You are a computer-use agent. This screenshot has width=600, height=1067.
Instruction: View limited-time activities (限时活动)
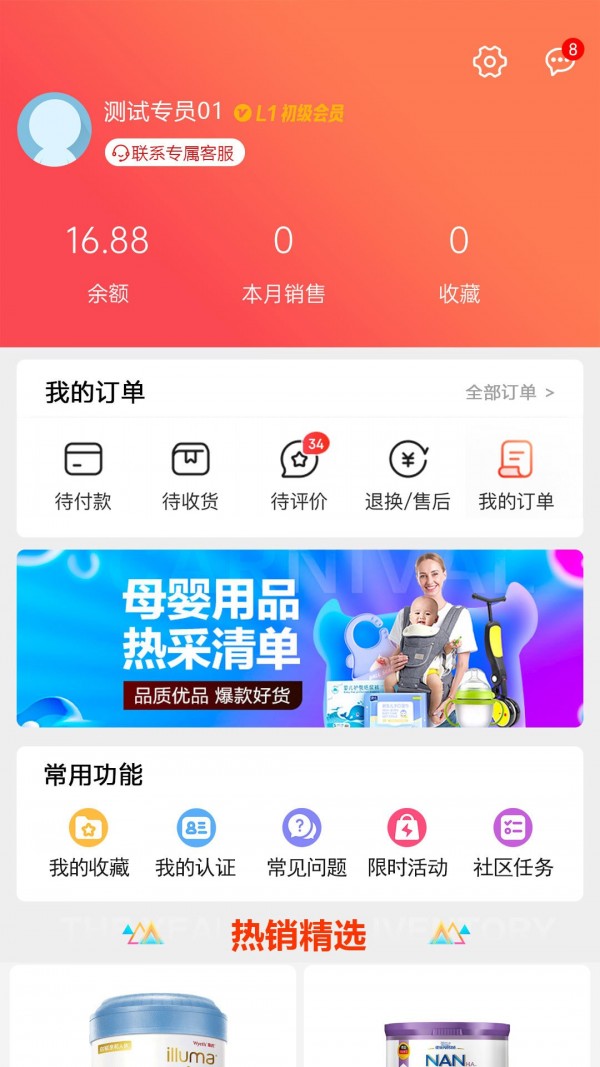(407, 843)
